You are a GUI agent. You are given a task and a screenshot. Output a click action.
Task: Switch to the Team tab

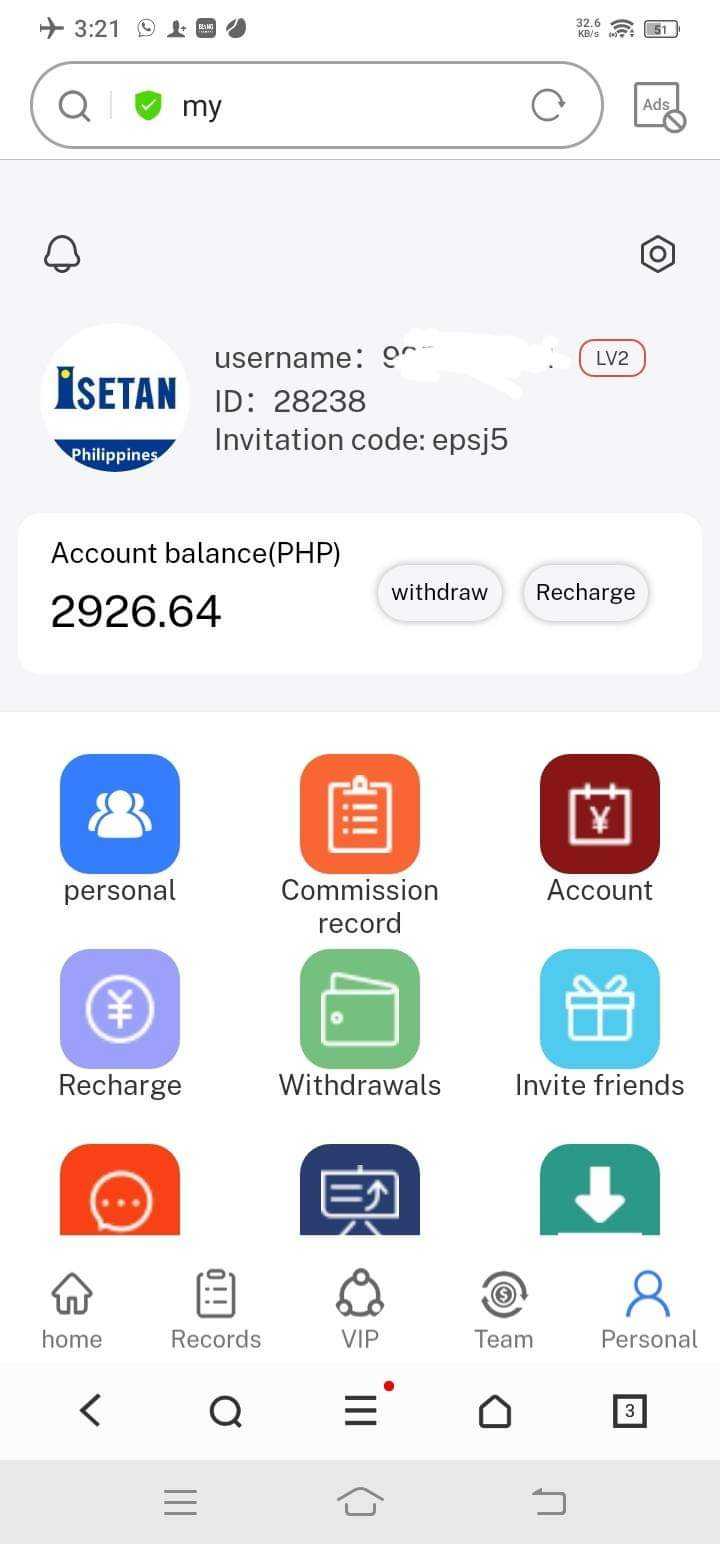(503, 1310)
